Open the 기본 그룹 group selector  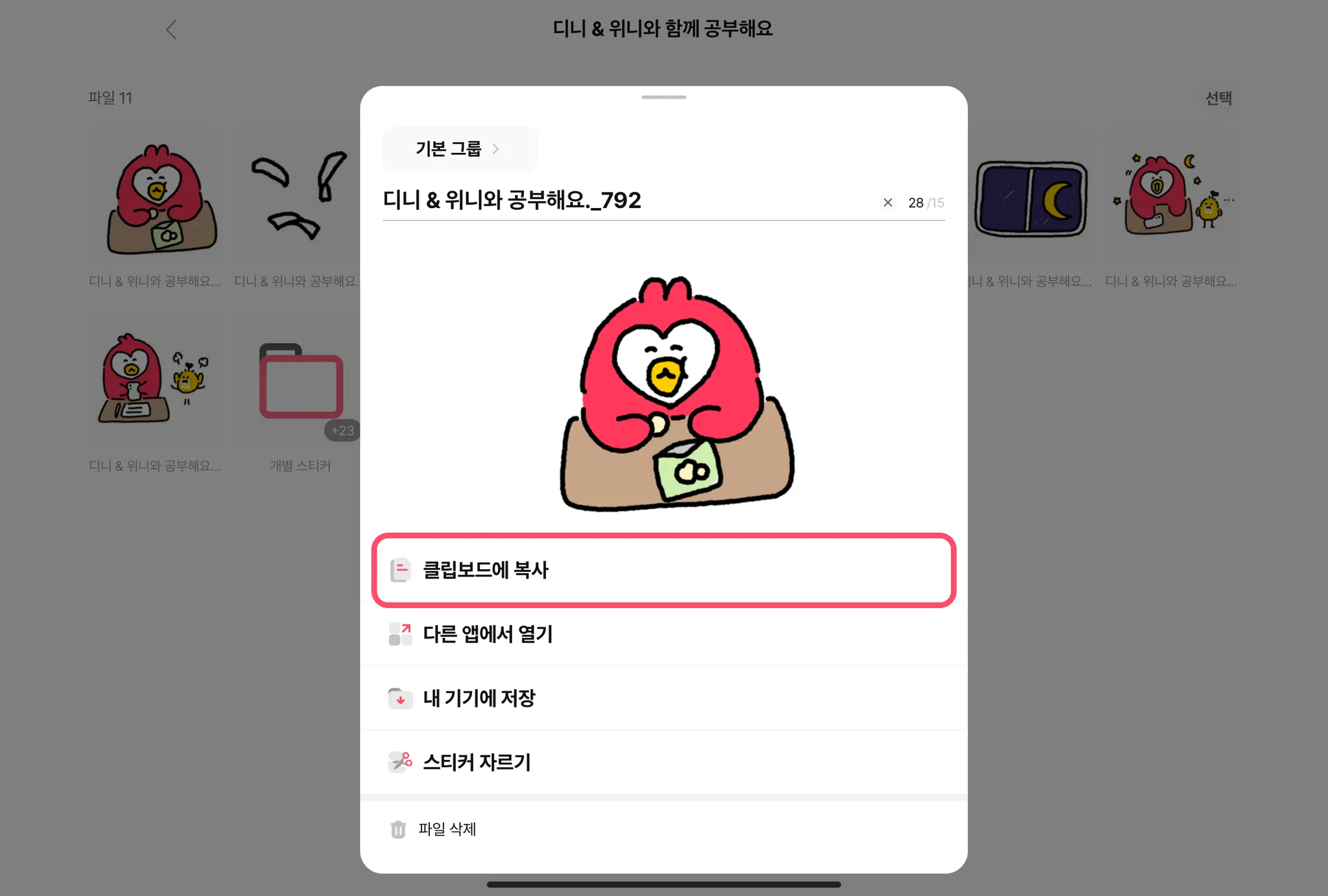pyautogui.click(x=459, y=149)
